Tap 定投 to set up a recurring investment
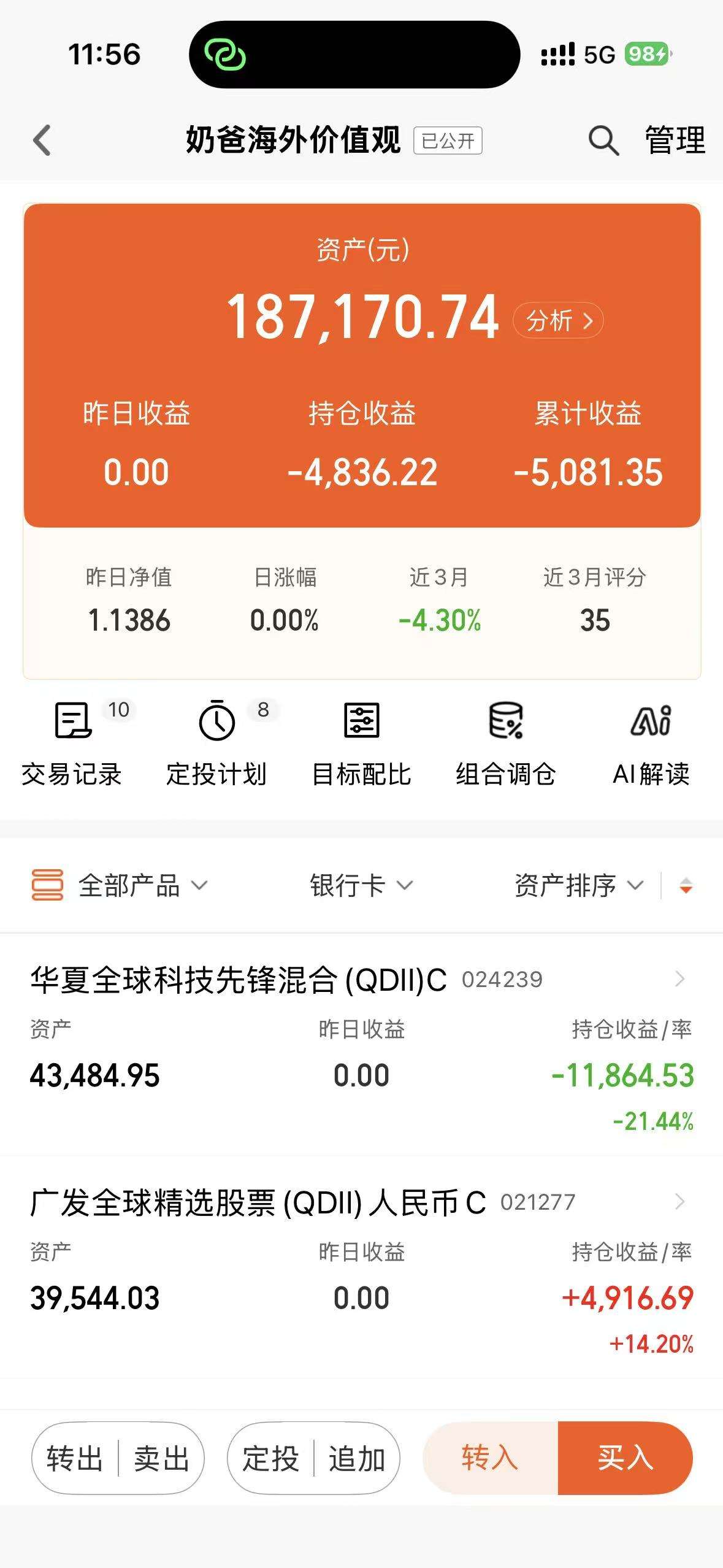The width and height of the screenshot is (723, 1568). click(270, 1458)
